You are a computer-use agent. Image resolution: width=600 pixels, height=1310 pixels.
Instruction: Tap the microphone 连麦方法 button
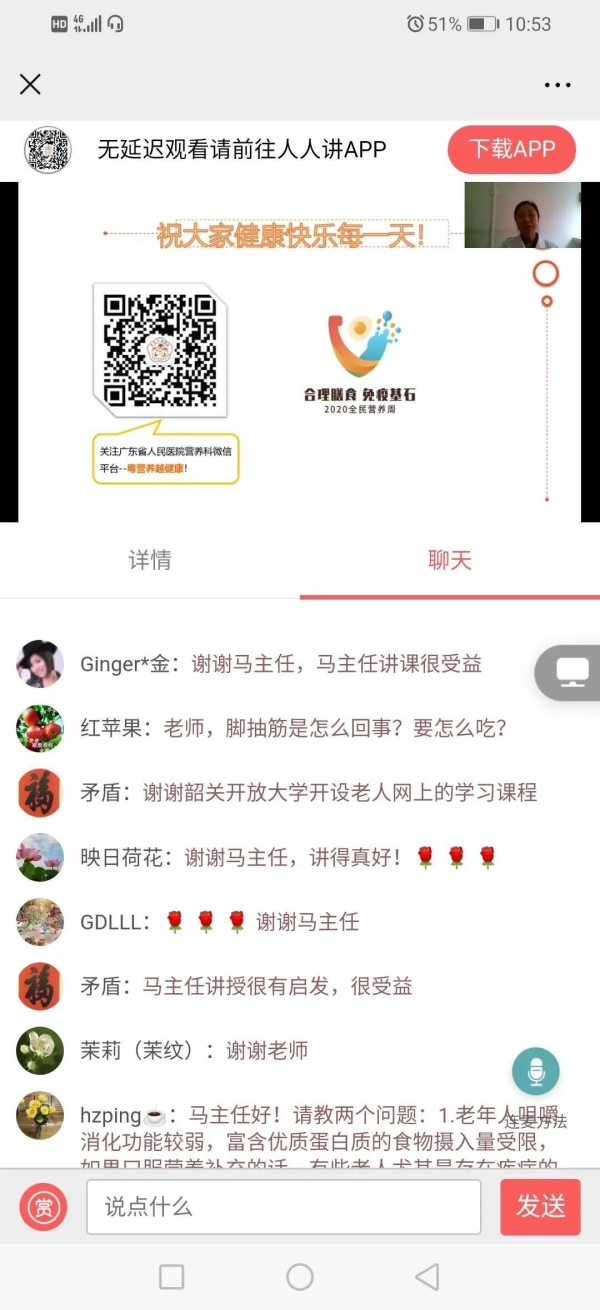536,1073
